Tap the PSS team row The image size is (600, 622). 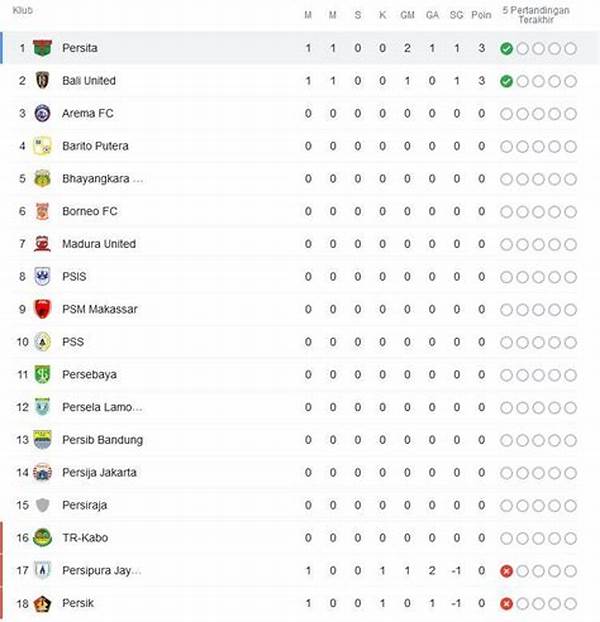point(73,342)
